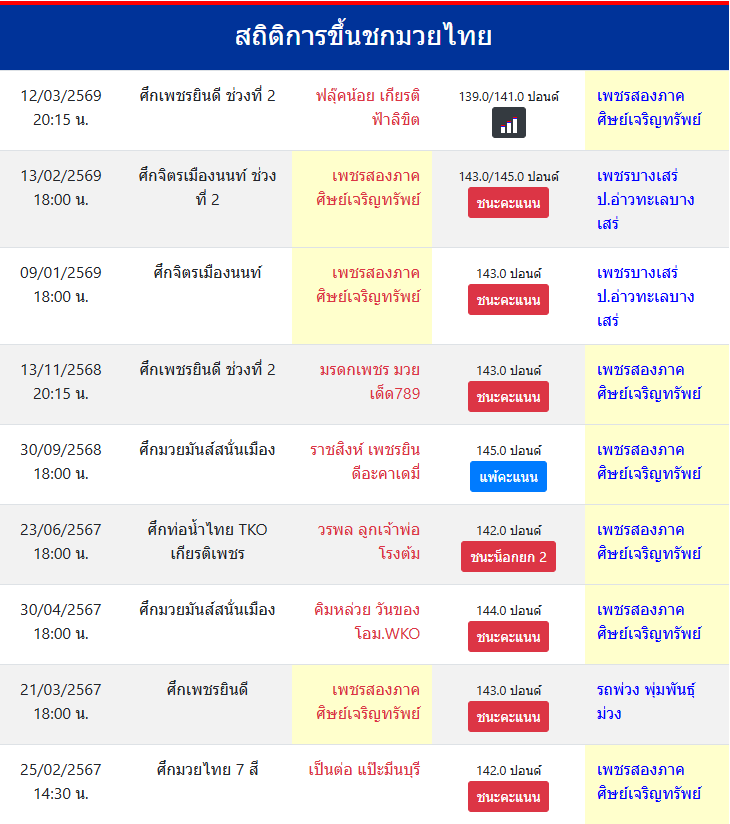Screen dimensions: 730x824
Task: Open เพชรบางเสร่ link in 09/01/2569 row
Action: click(644, 296)
